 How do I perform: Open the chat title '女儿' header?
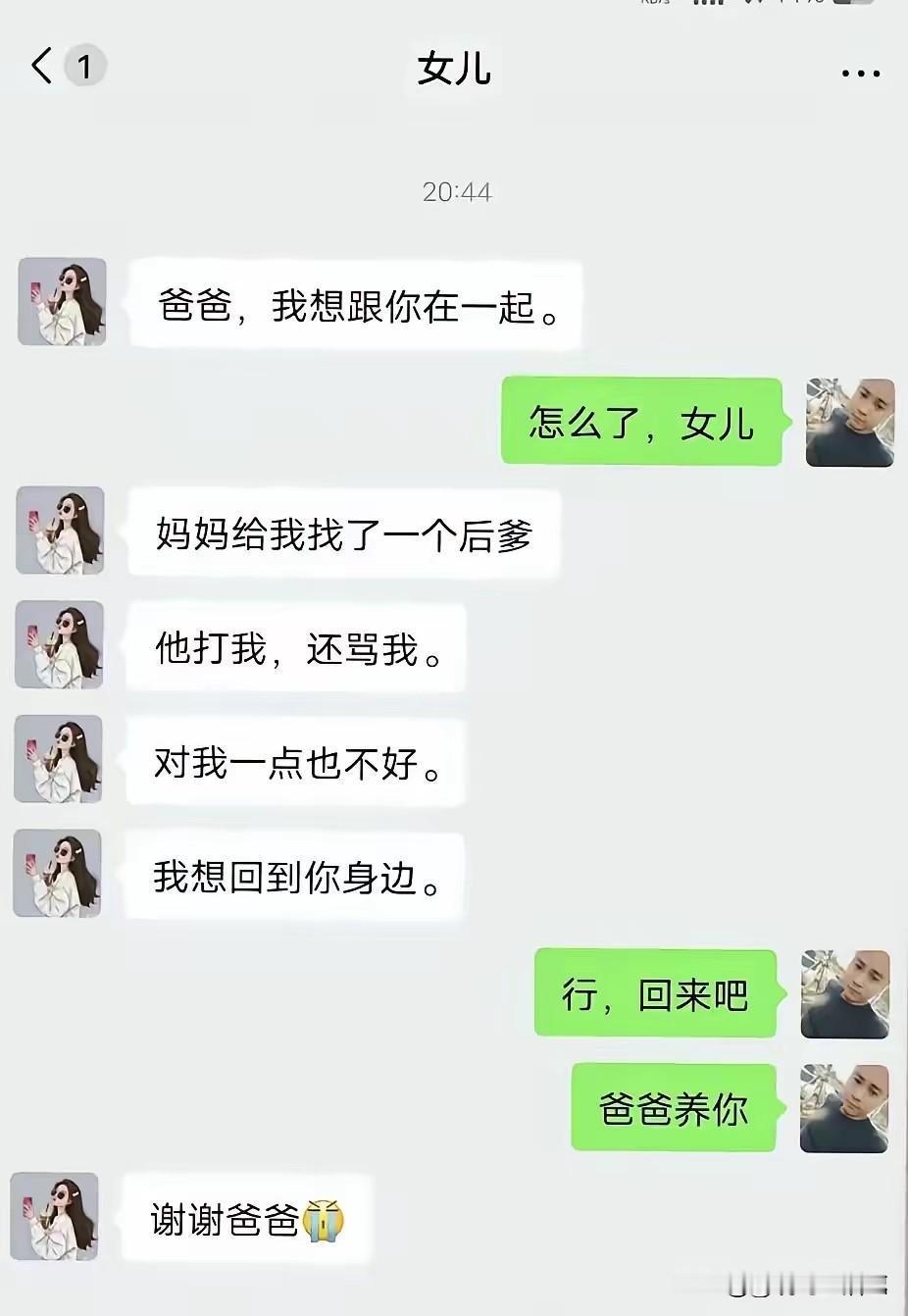tap(452, 70)
